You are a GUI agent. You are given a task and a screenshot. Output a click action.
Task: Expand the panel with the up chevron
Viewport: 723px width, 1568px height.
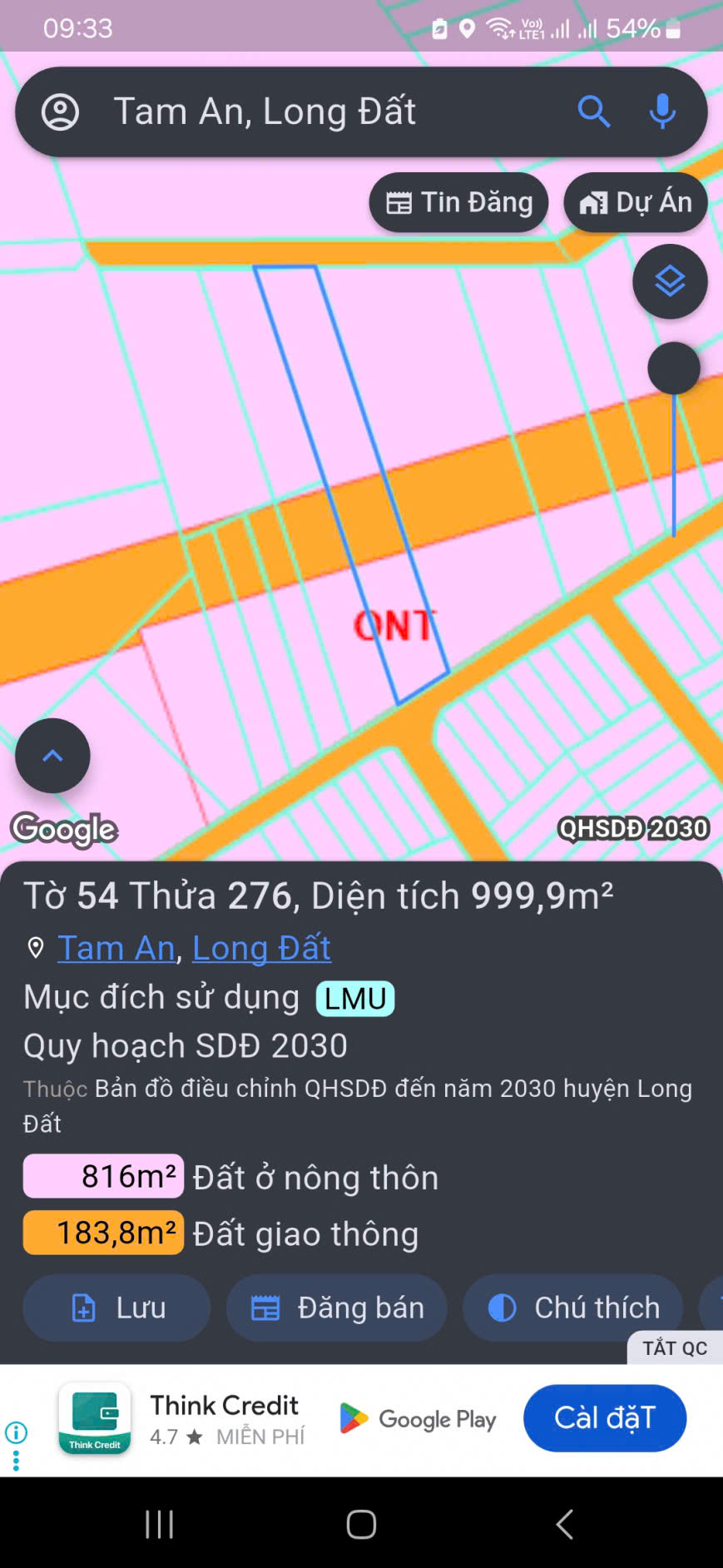(x=52, y=756)
